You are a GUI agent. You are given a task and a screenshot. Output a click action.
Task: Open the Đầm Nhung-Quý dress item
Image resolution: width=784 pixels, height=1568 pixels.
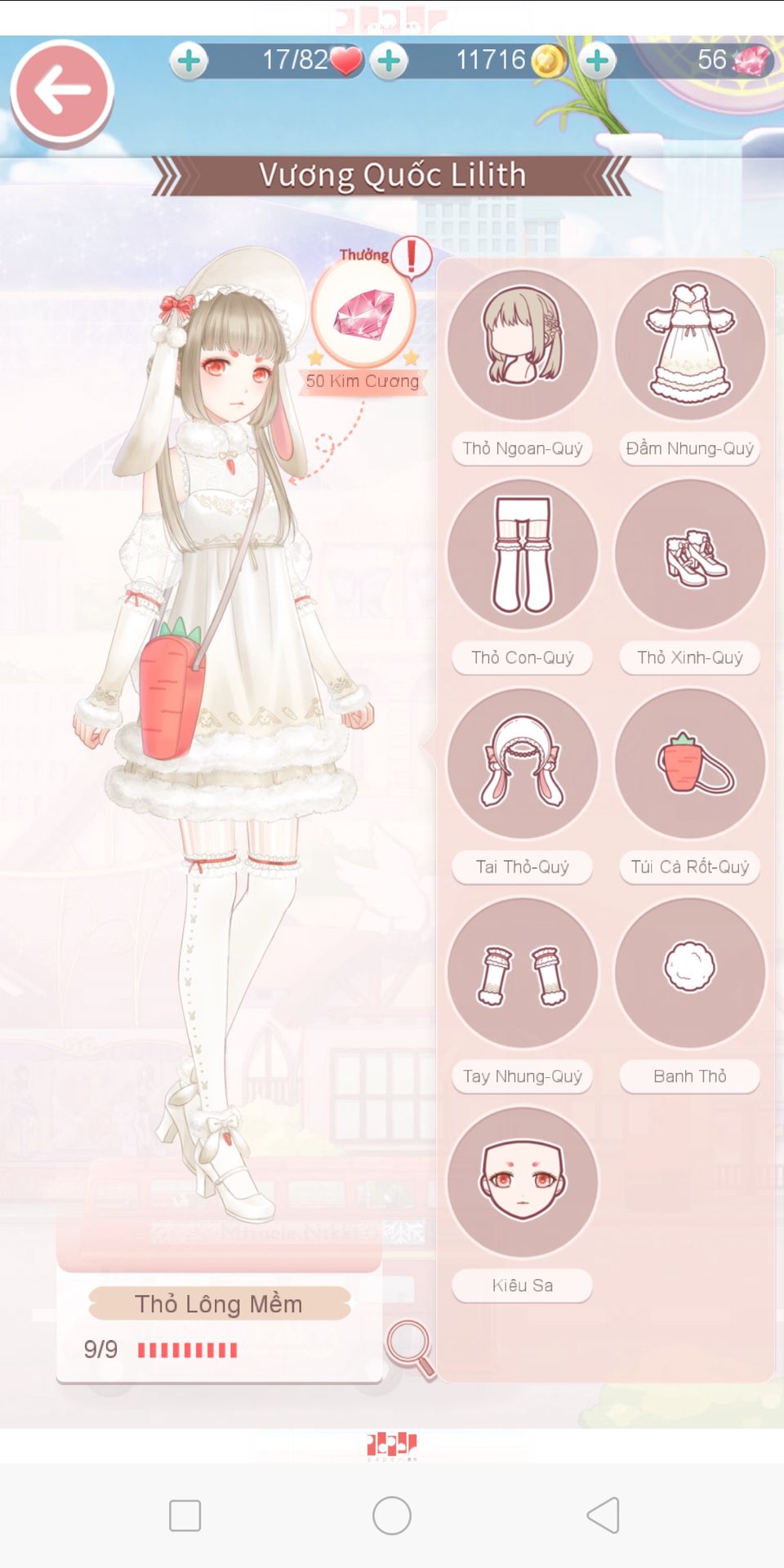click(690, 345)
